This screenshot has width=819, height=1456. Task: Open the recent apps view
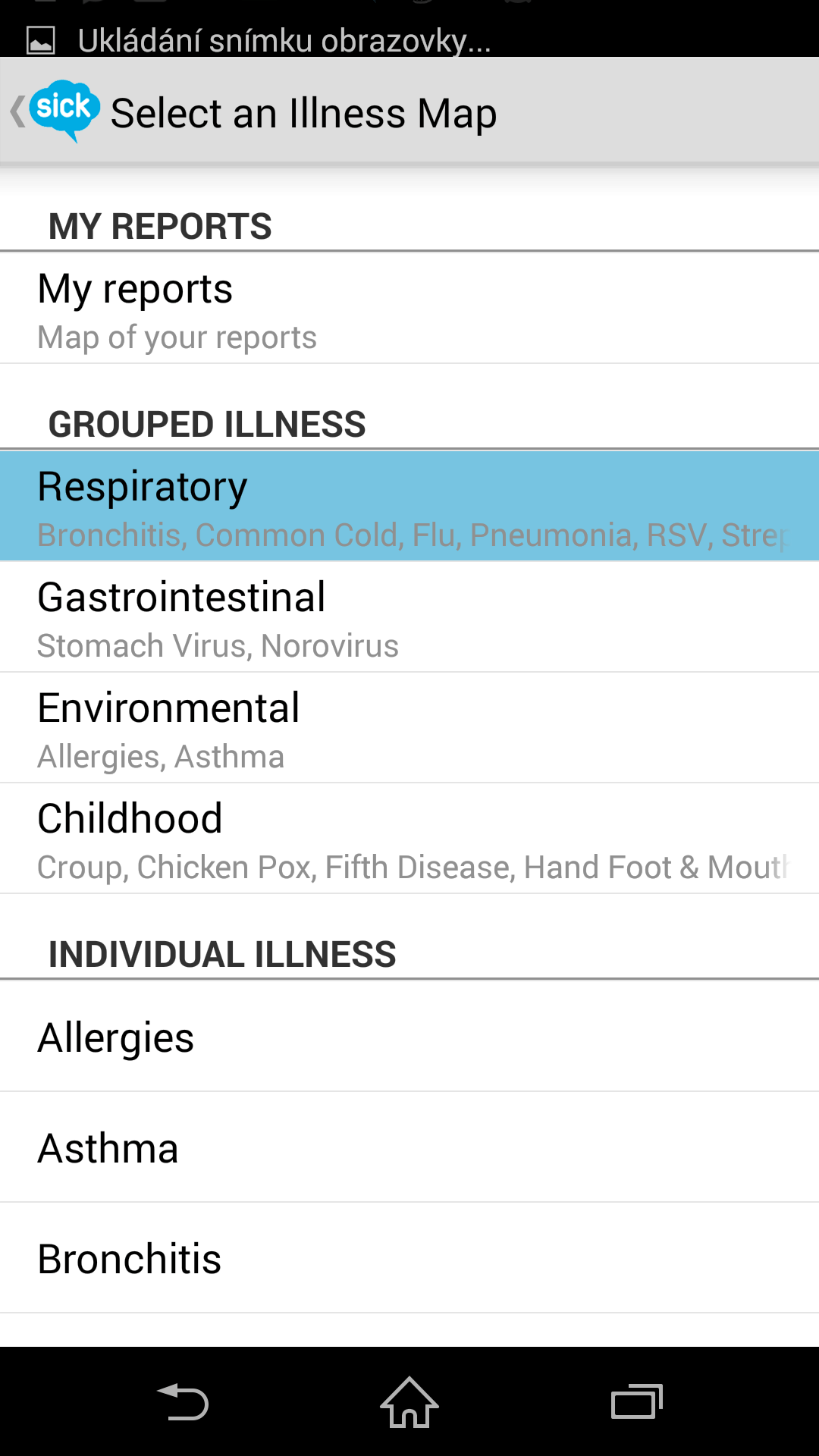point(637,1401)
